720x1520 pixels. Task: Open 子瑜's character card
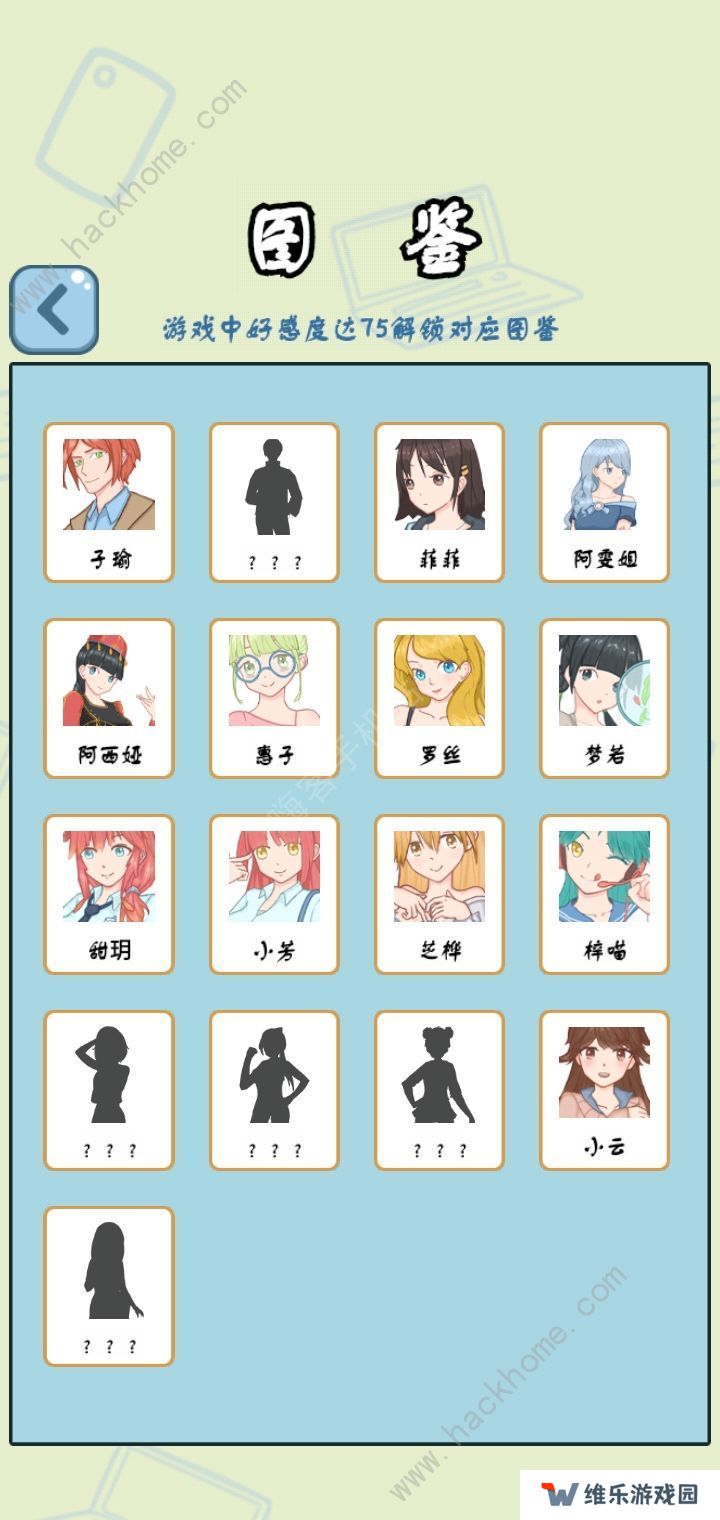click(x=109, y=502)
